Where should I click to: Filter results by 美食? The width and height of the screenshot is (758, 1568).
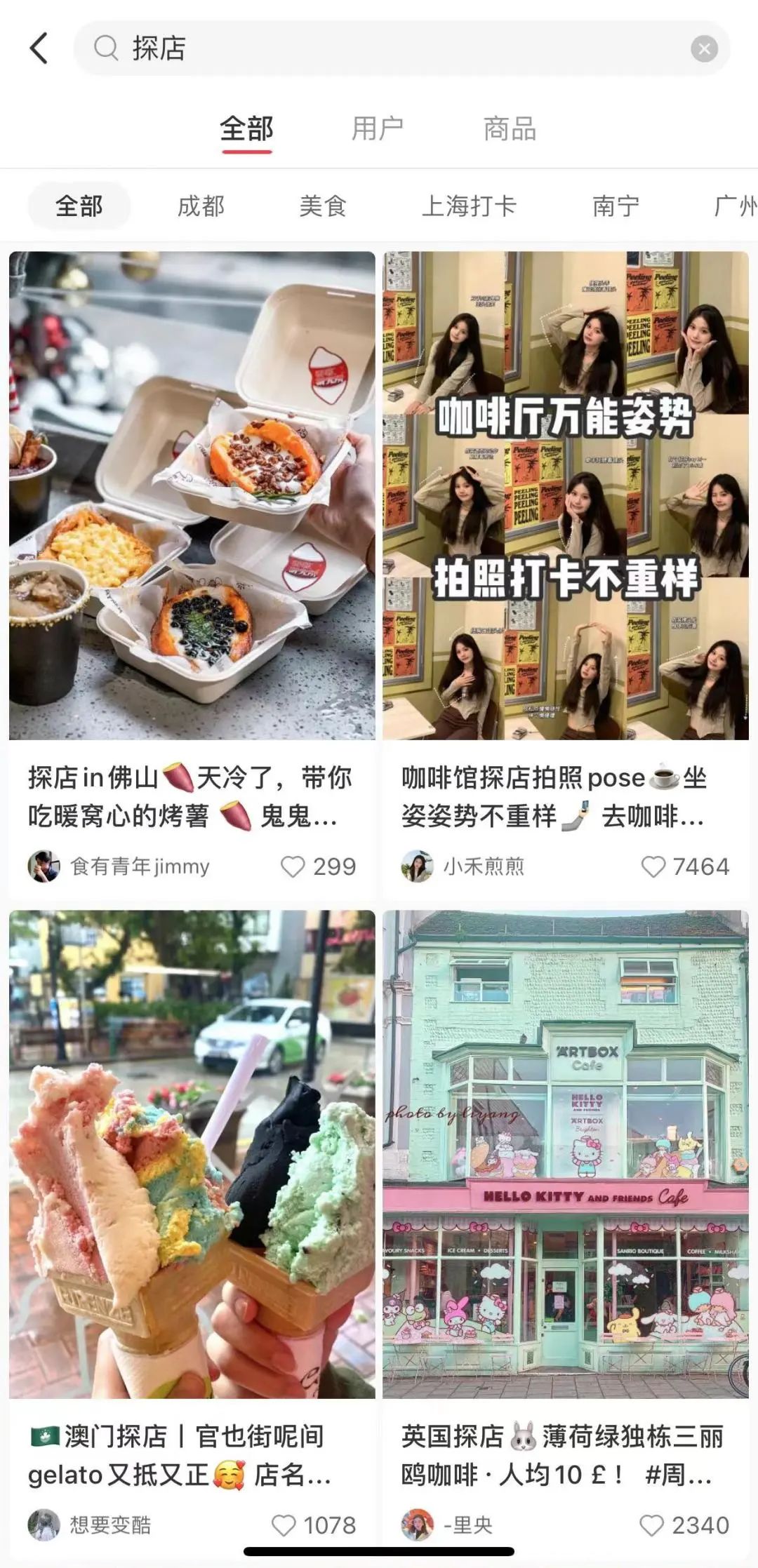[x=323, y=206]
